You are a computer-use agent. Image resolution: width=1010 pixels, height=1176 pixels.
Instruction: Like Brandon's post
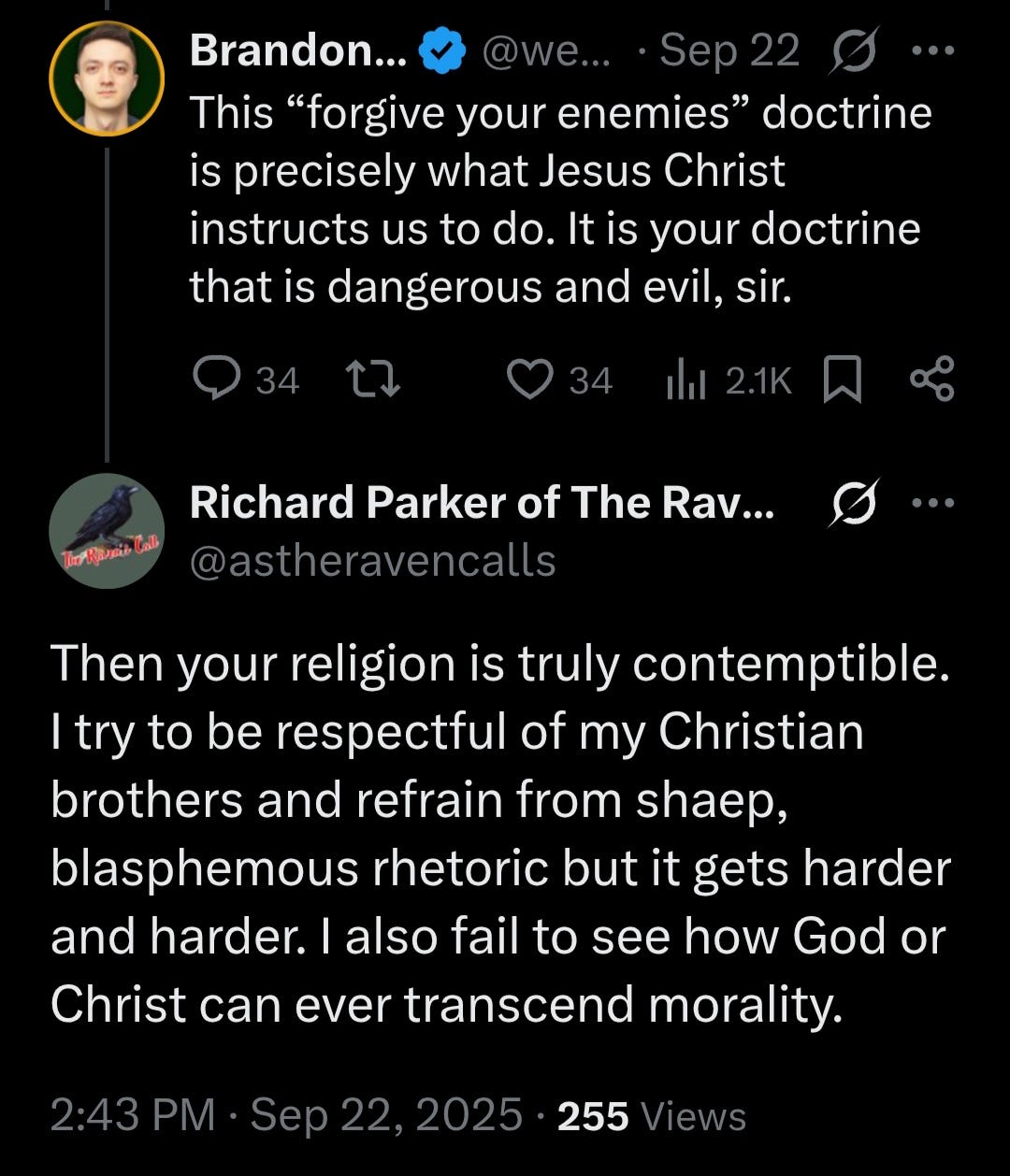tap(529, 380)
